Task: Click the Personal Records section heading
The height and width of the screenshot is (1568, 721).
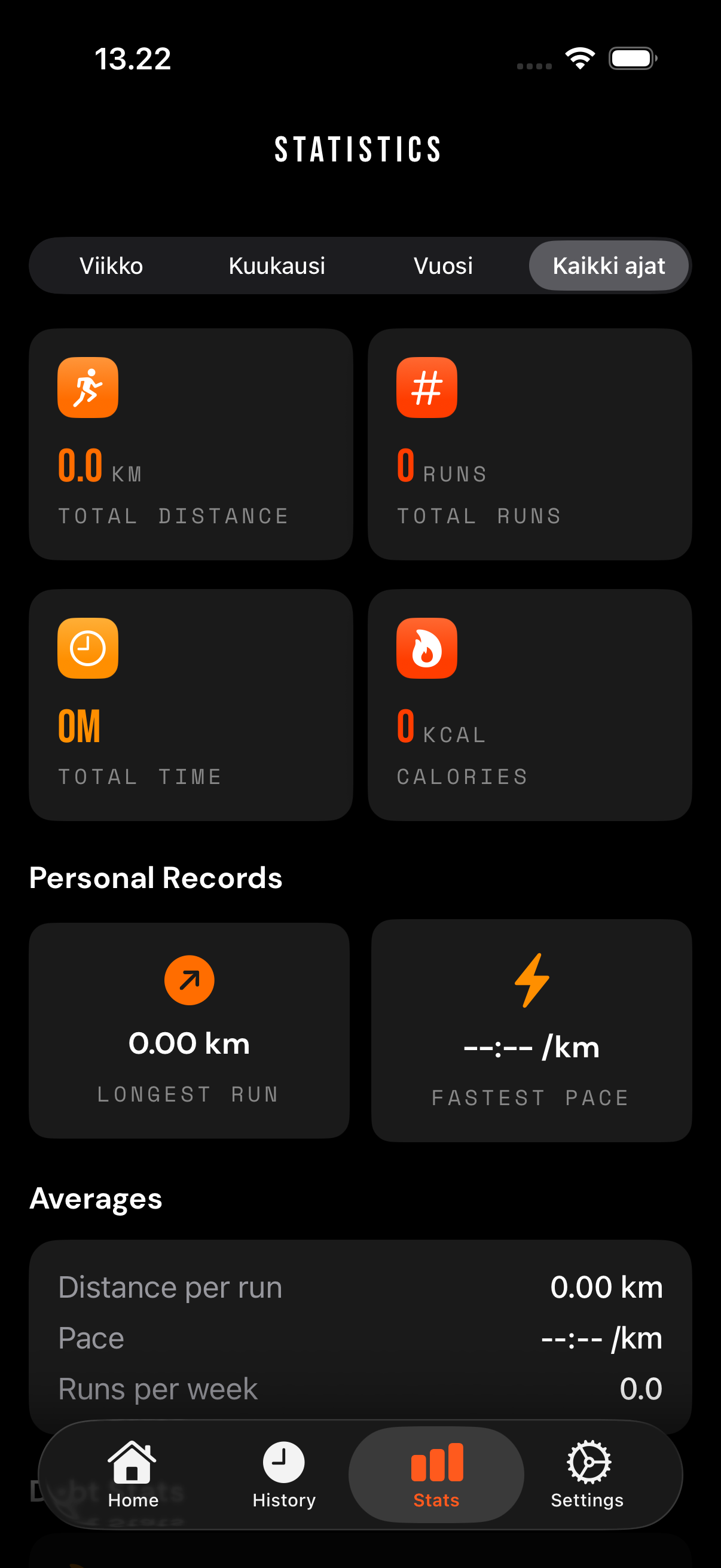Action: 155,877
